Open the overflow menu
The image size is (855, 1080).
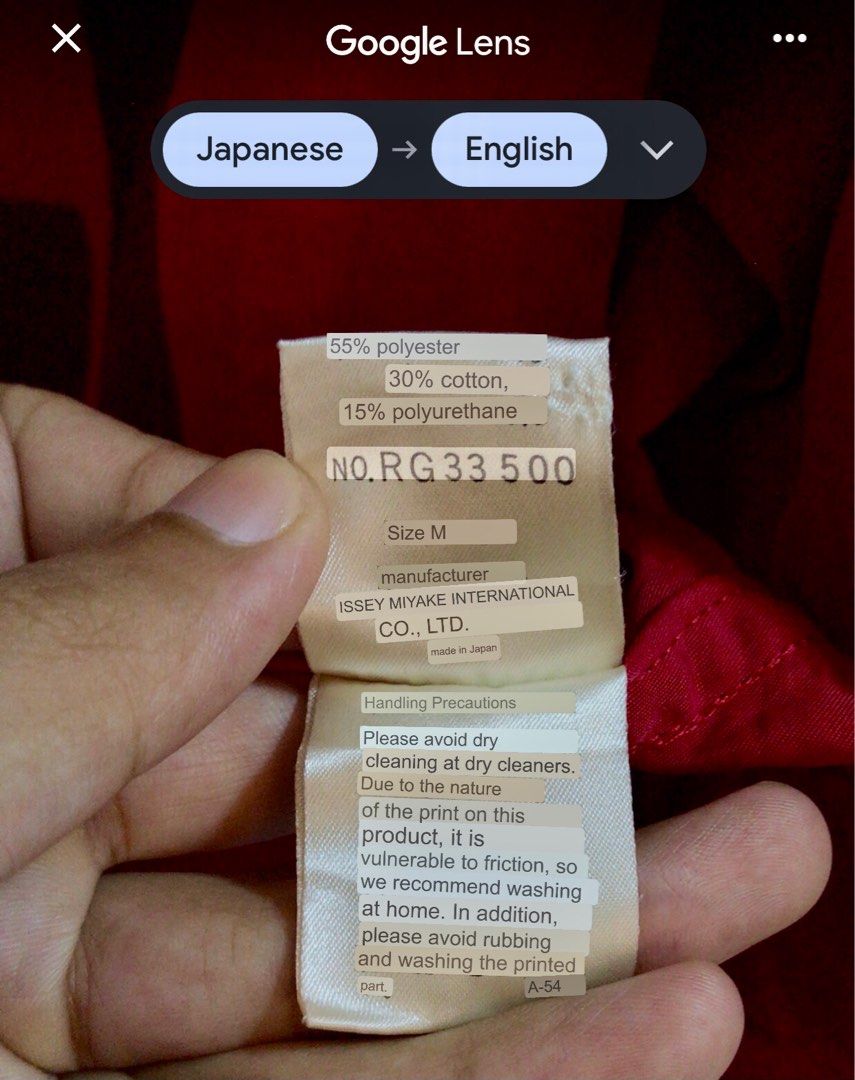click(x=789, y=39)
